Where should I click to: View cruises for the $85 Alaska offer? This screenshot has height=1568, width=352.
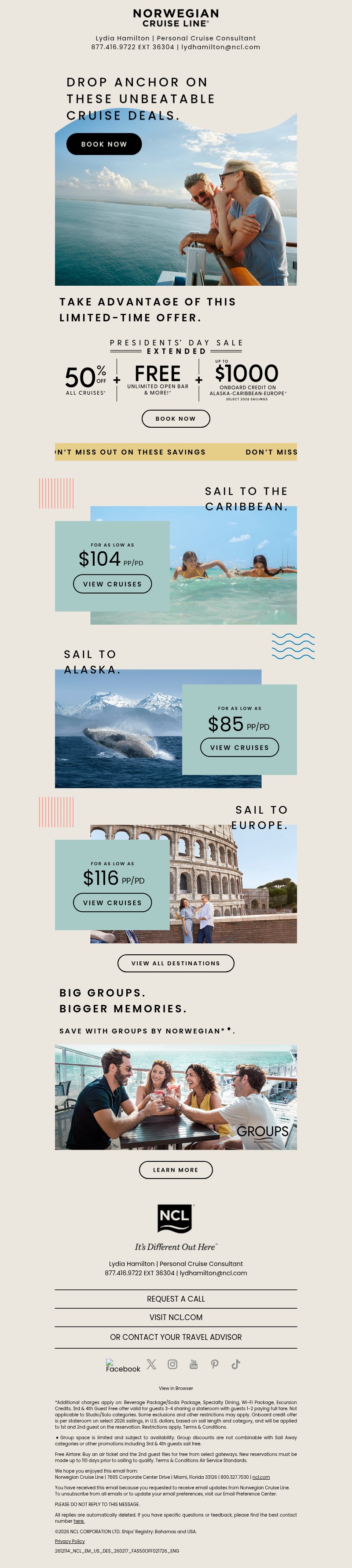(x=239, y=747)
